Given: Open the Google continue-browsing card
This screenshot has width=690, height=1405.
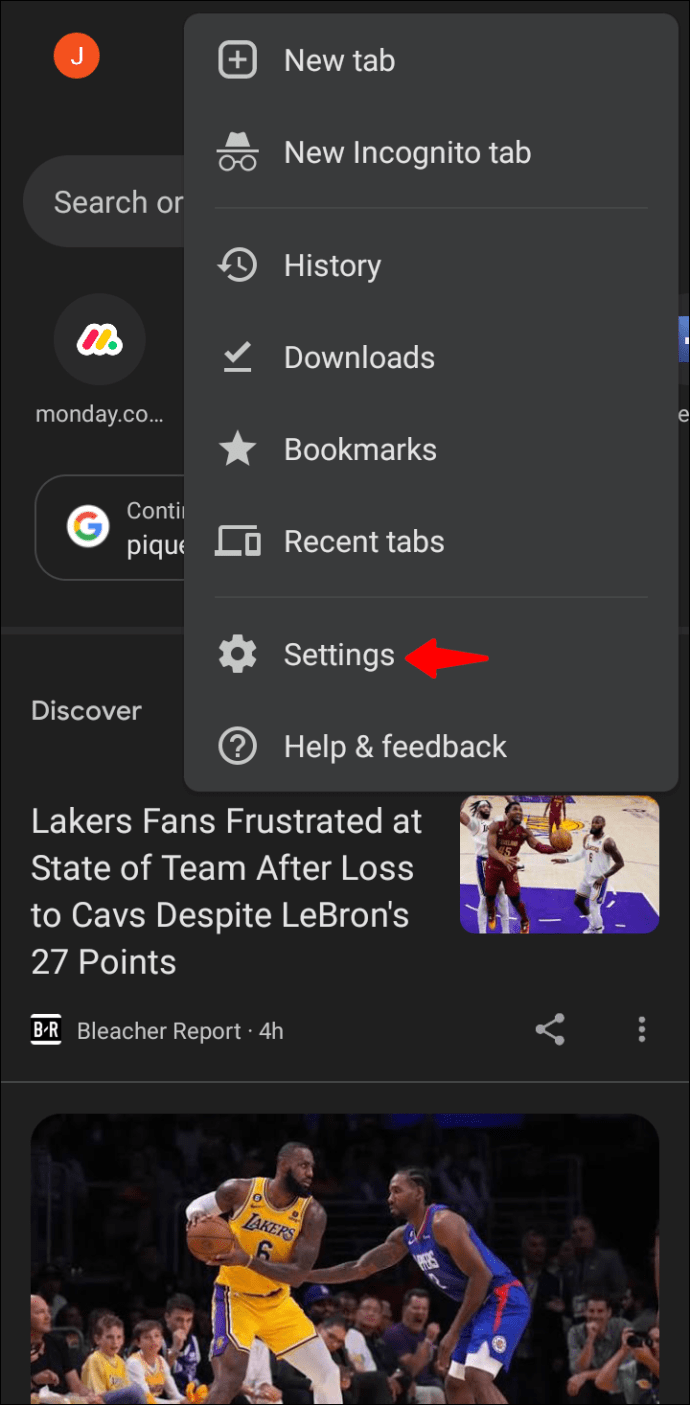Looking at the screenshot, I should point(110,527).
